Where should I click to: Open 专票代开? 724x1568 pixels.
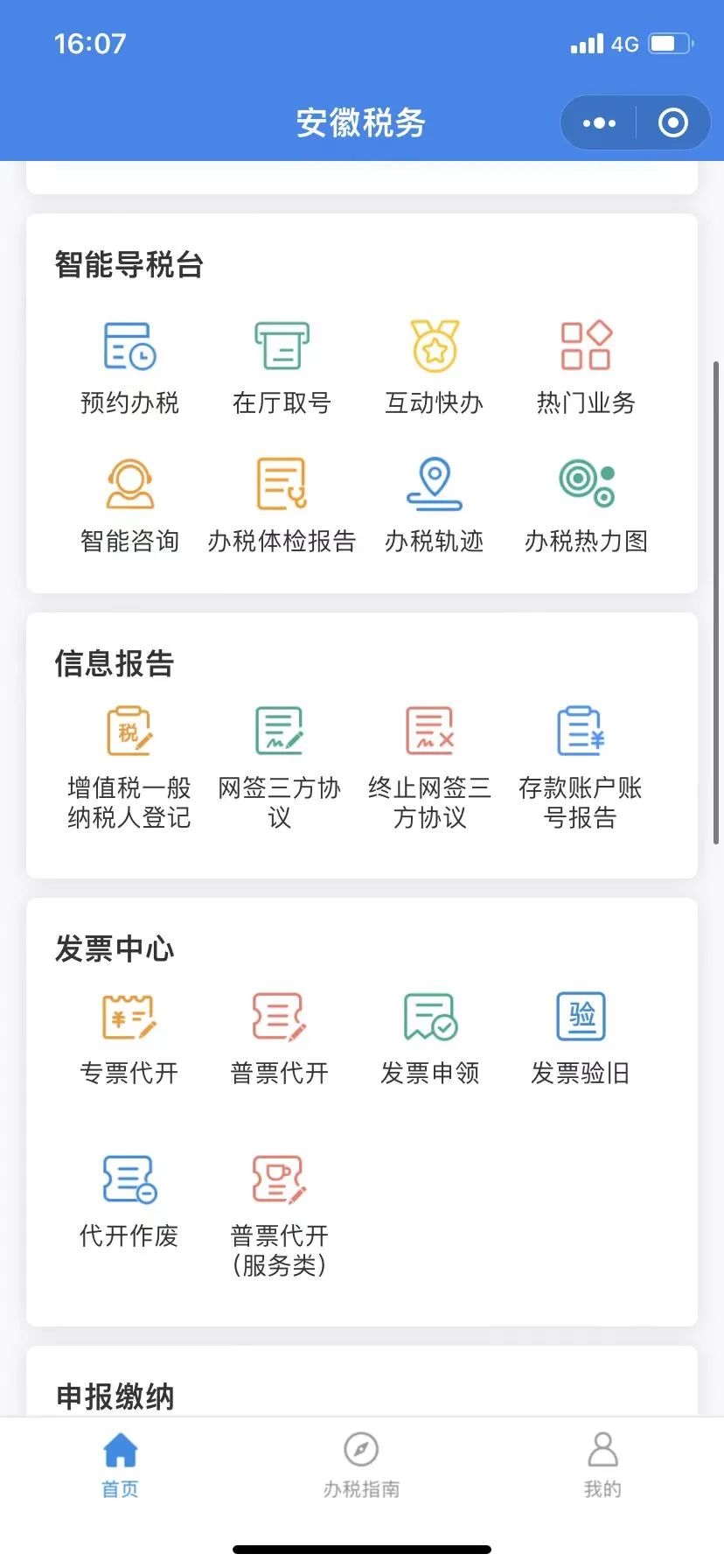(129, 1039)
